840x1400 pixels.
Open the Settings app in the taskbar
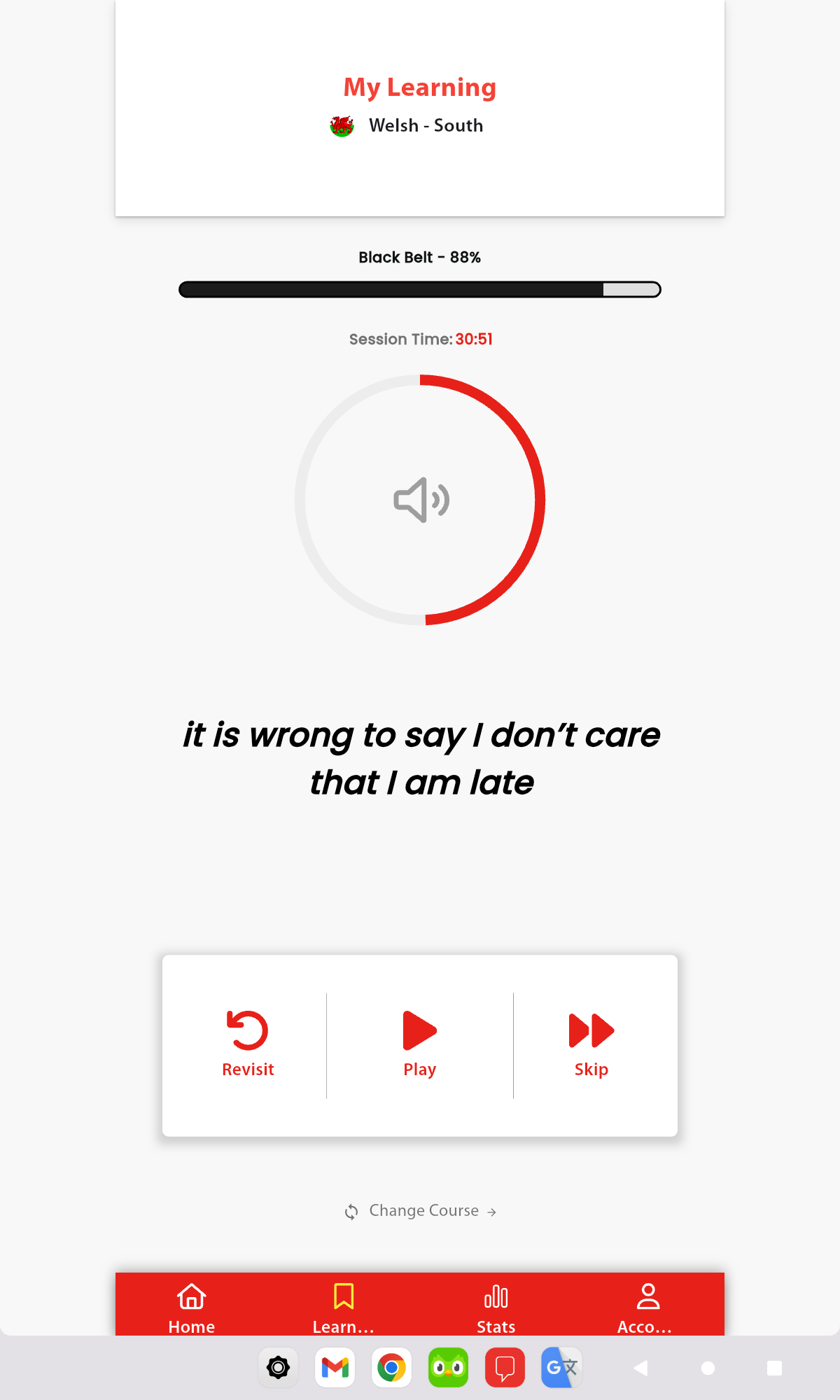(x=279, y=1367)
